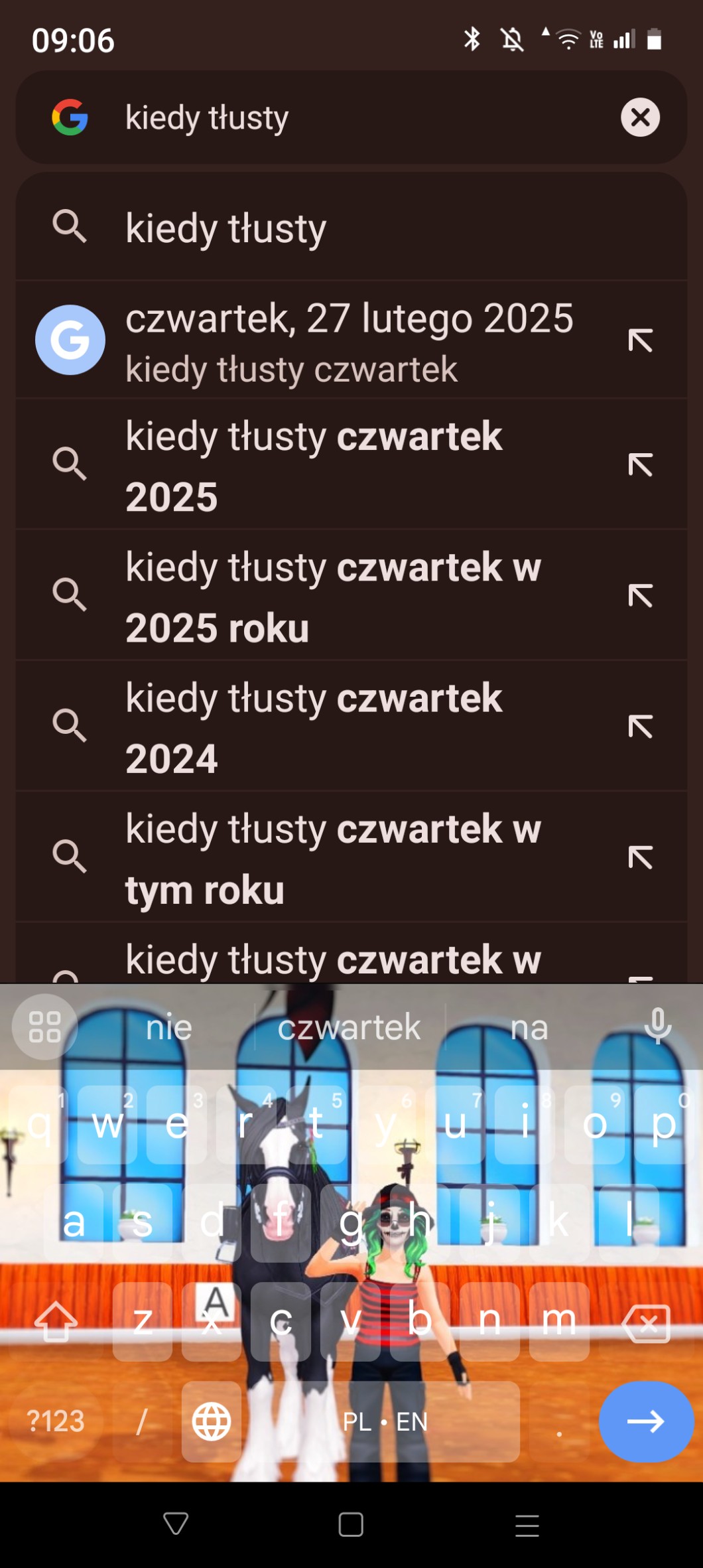The width and height of the screenshot is (703, 1568).
Task: Start voice input with the microphone
Action: [657, 1026]
